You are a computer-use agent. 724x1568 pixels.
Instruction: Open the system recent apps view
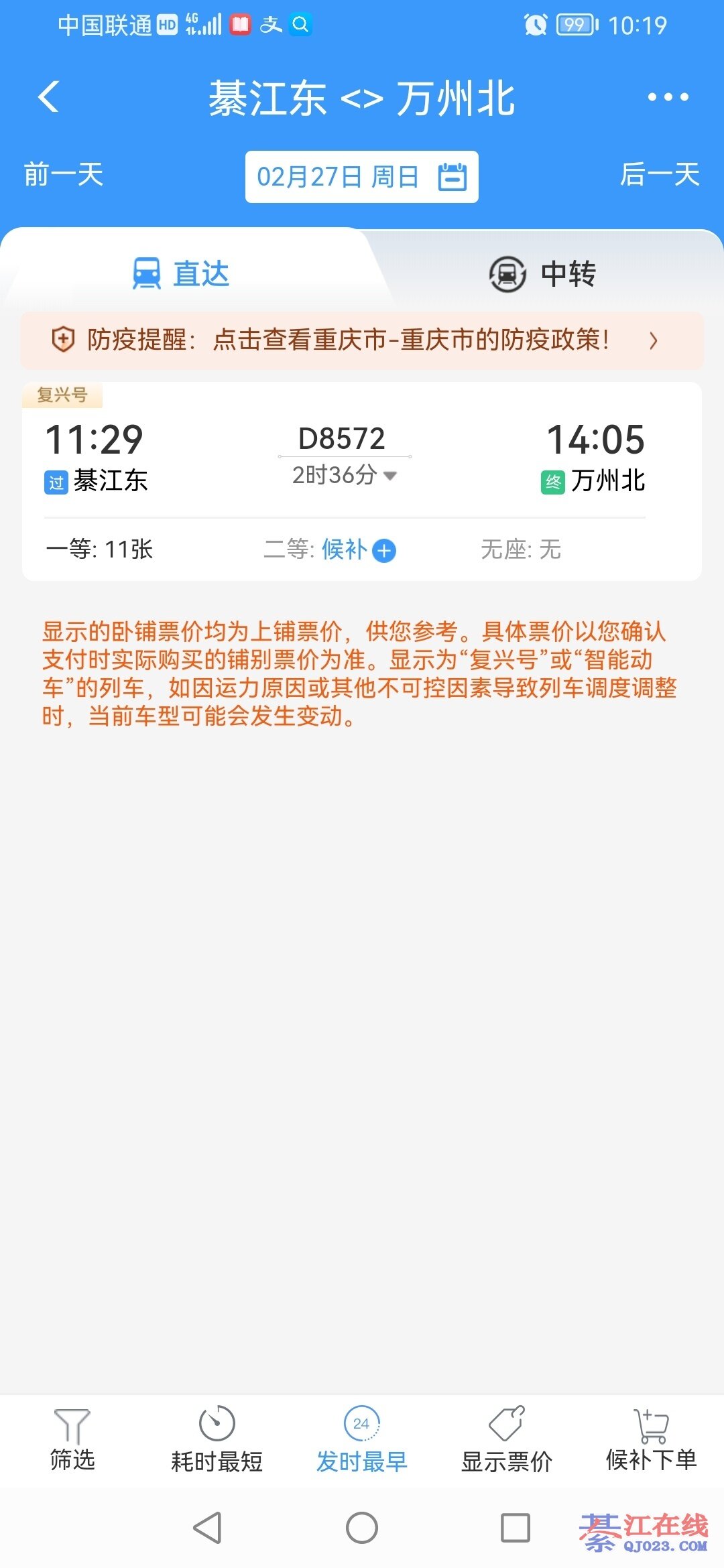(x=516, y=1528)
